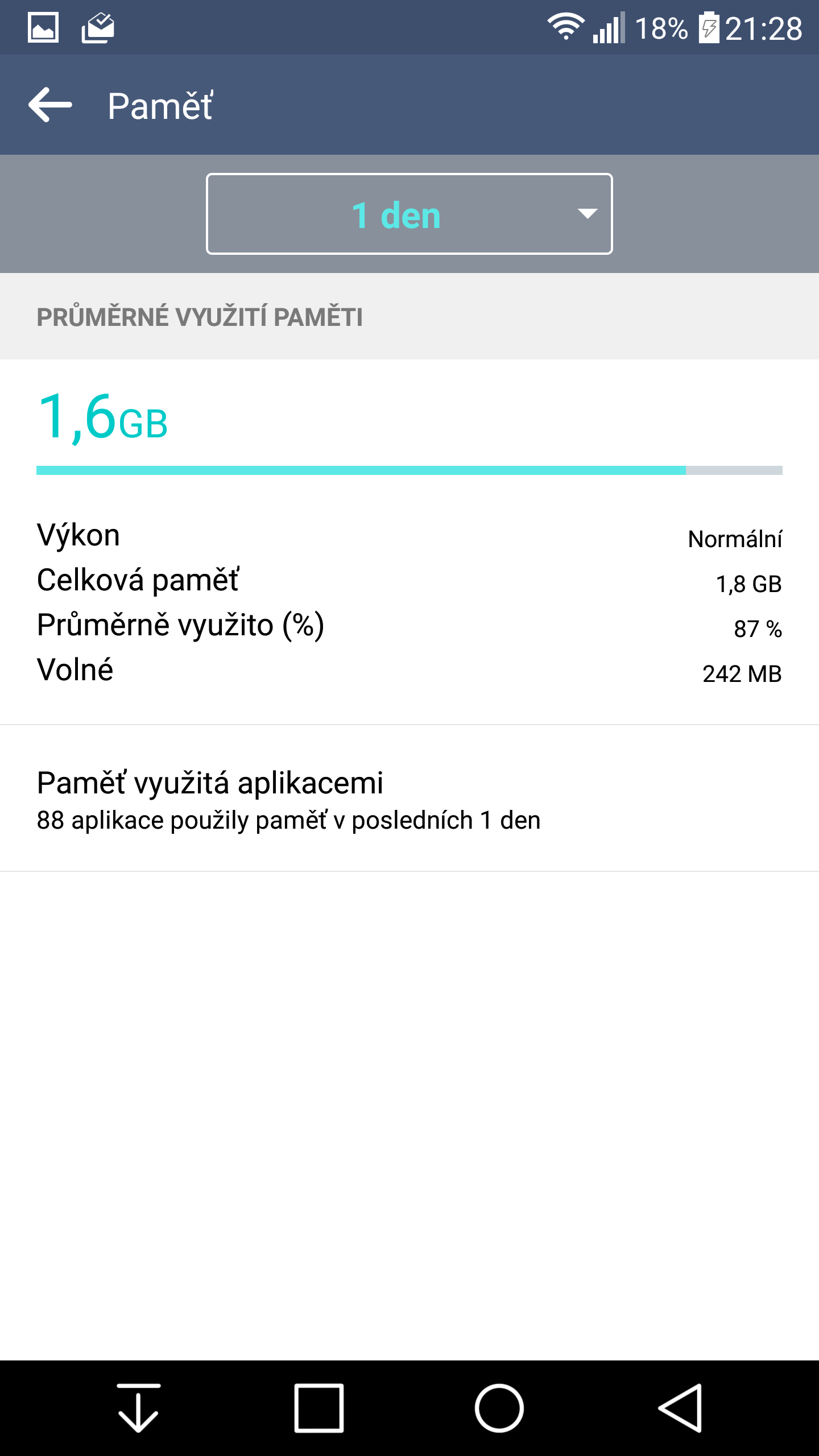The width and height of the screenshot is (819, 1456).
Task: Open the "1 den" time period dropdown
Action: click(x=409, y=214)
